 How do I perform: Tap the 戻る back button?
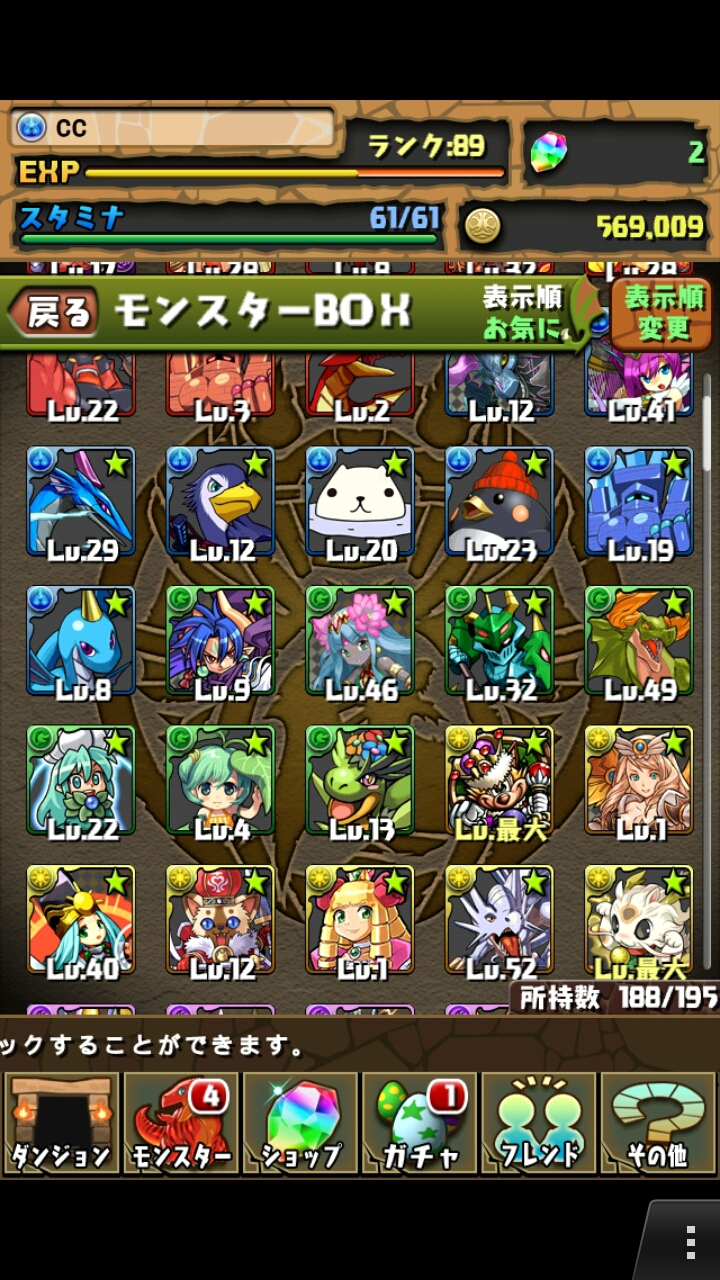[57, 312]
